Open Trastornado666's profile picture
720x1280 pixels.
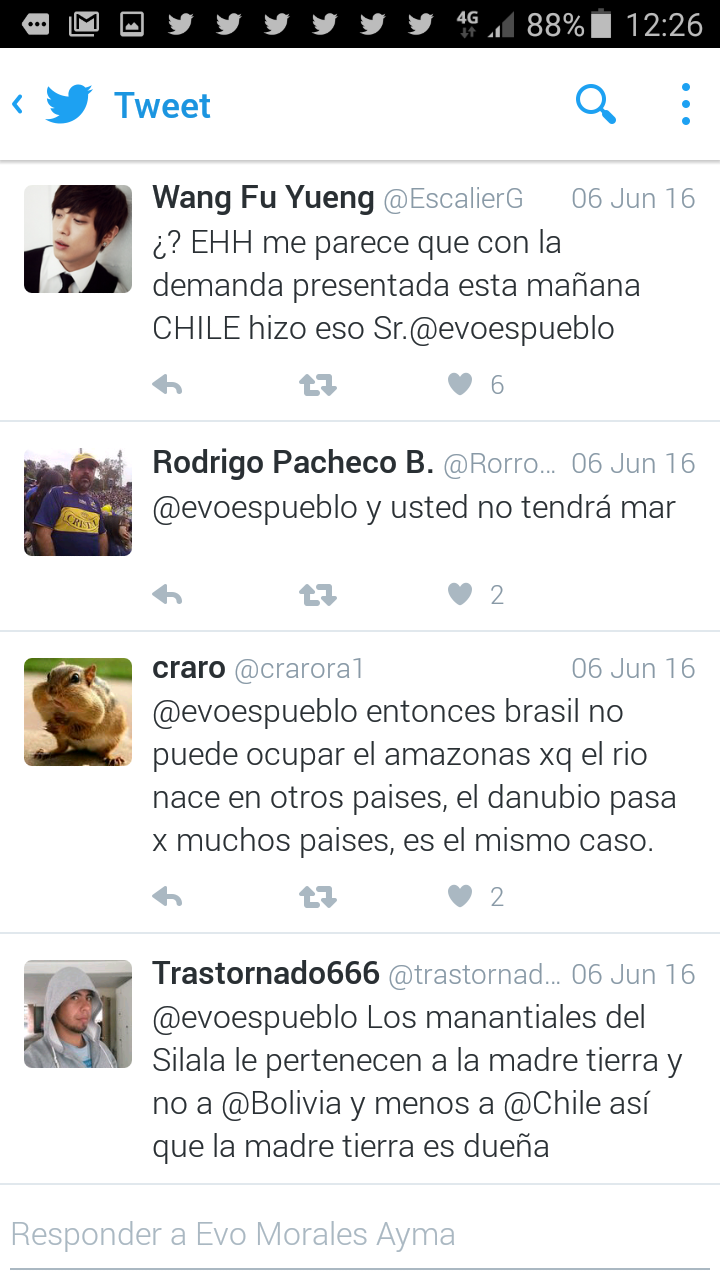pyautogui.click(x=78, y=1014)
